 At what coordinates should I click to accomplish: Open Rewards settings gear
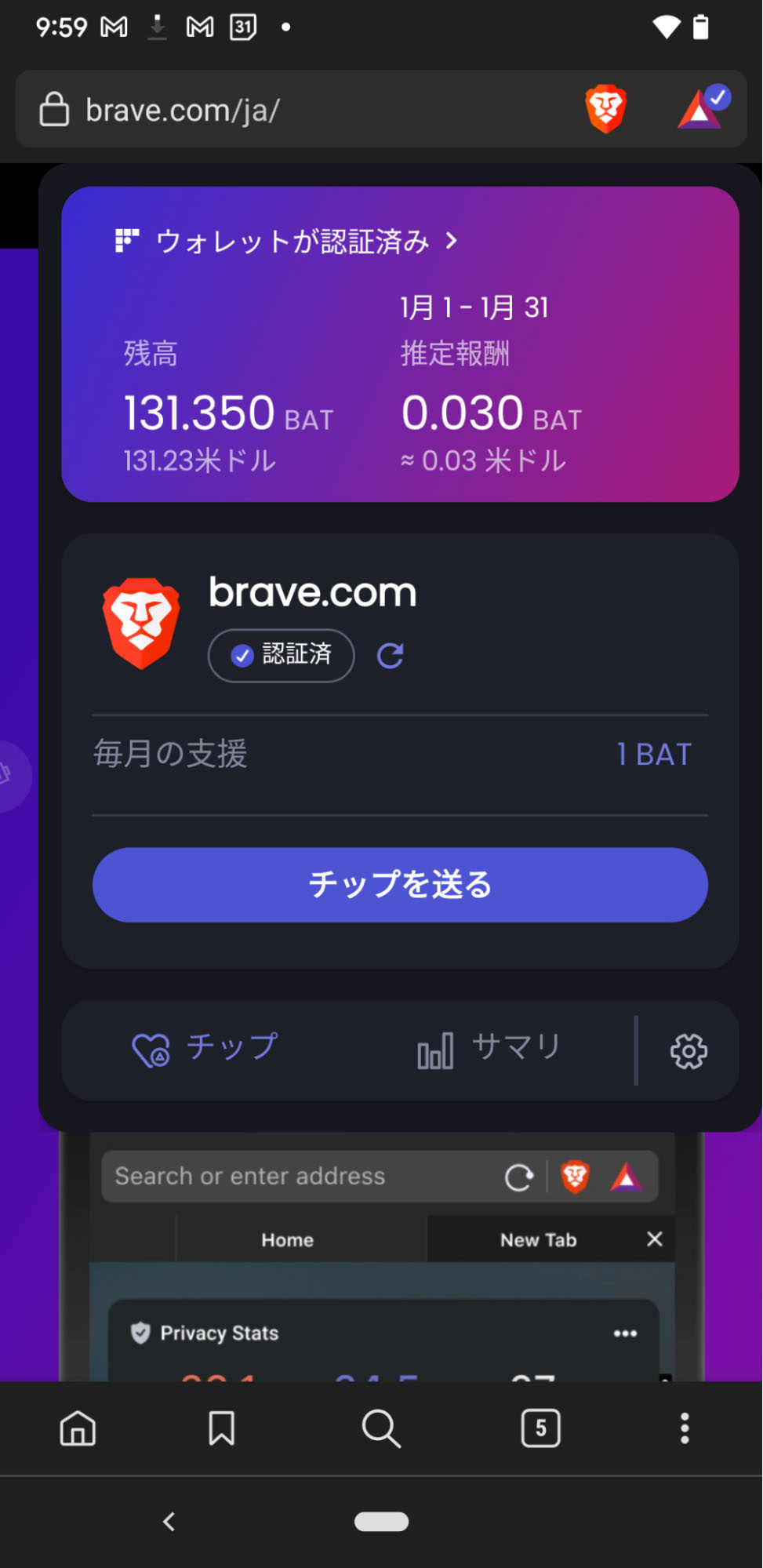[689, 1051]
